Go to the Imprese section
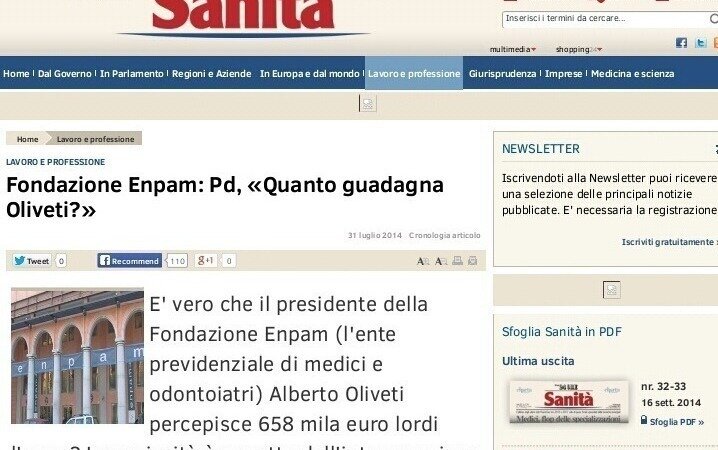The image size is (718, 450). [563, 73]
